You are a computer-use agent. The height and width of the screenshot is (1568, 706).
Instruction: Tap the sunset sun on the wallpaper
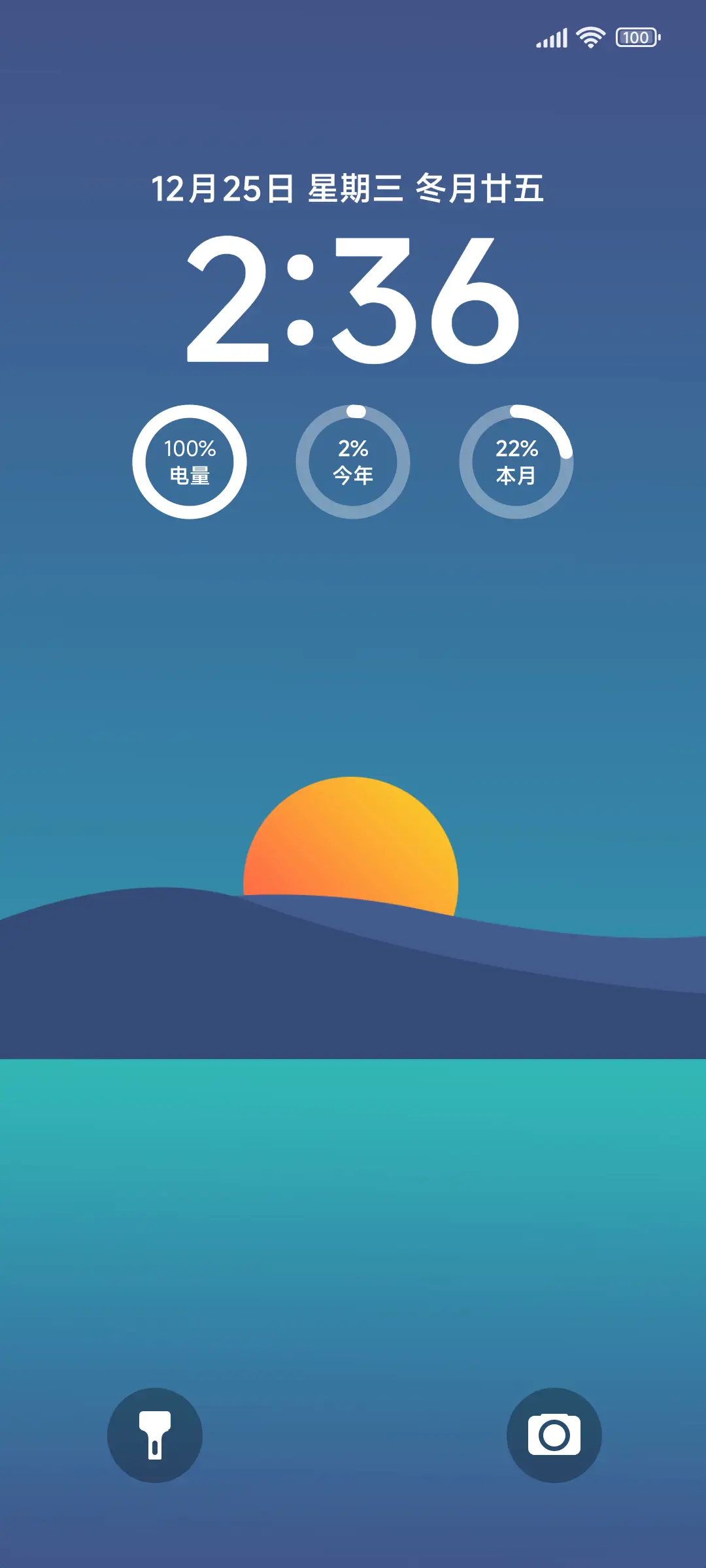coord(352,849)
